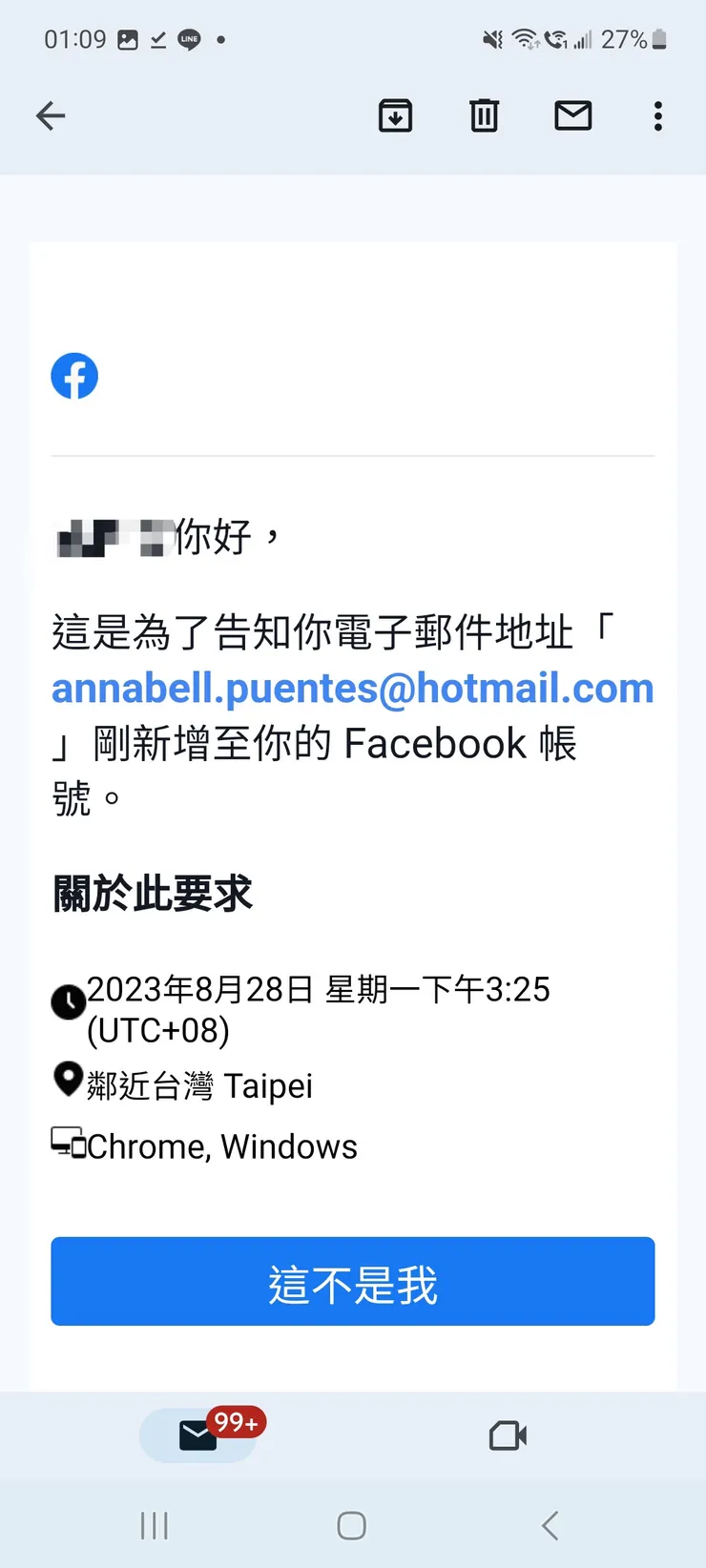The image size is (706, 1568).
Task: Go to the home screen
Action: (352, 1526)
